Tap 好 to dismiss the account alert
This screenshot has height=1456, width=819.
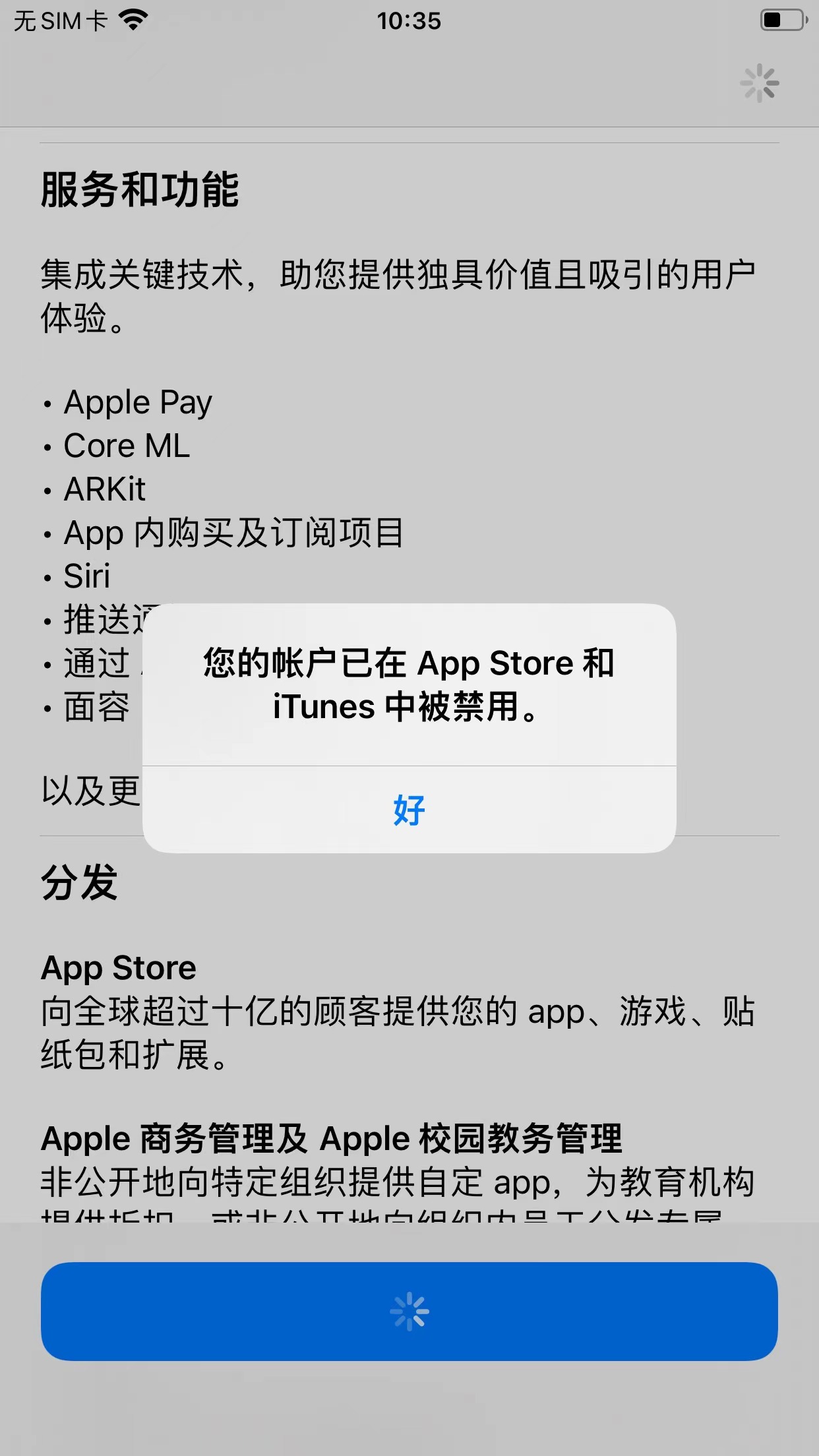coord(409,810)
